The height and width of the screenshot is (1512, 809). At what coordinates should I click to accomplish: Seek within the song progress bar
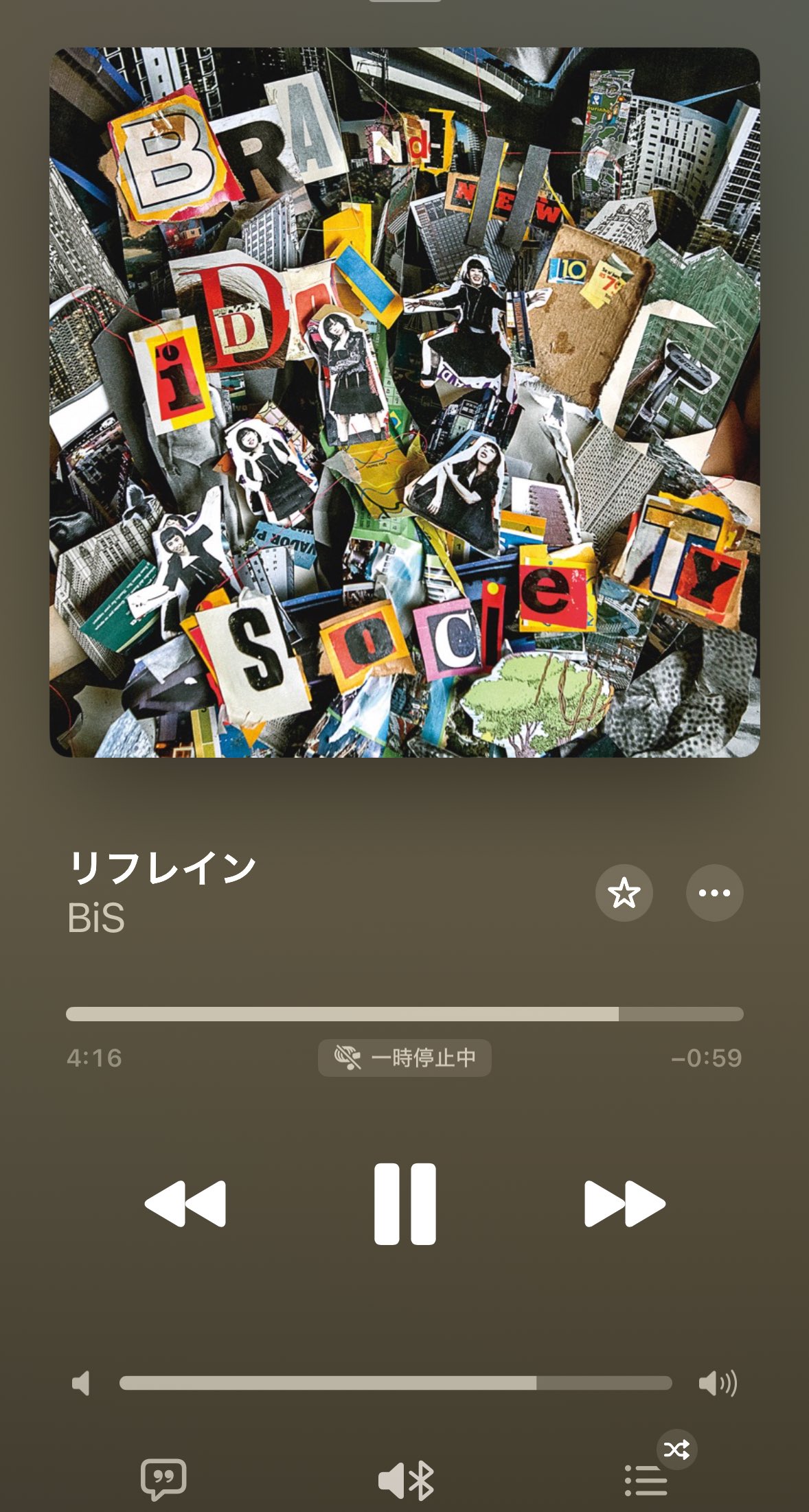404,1014
